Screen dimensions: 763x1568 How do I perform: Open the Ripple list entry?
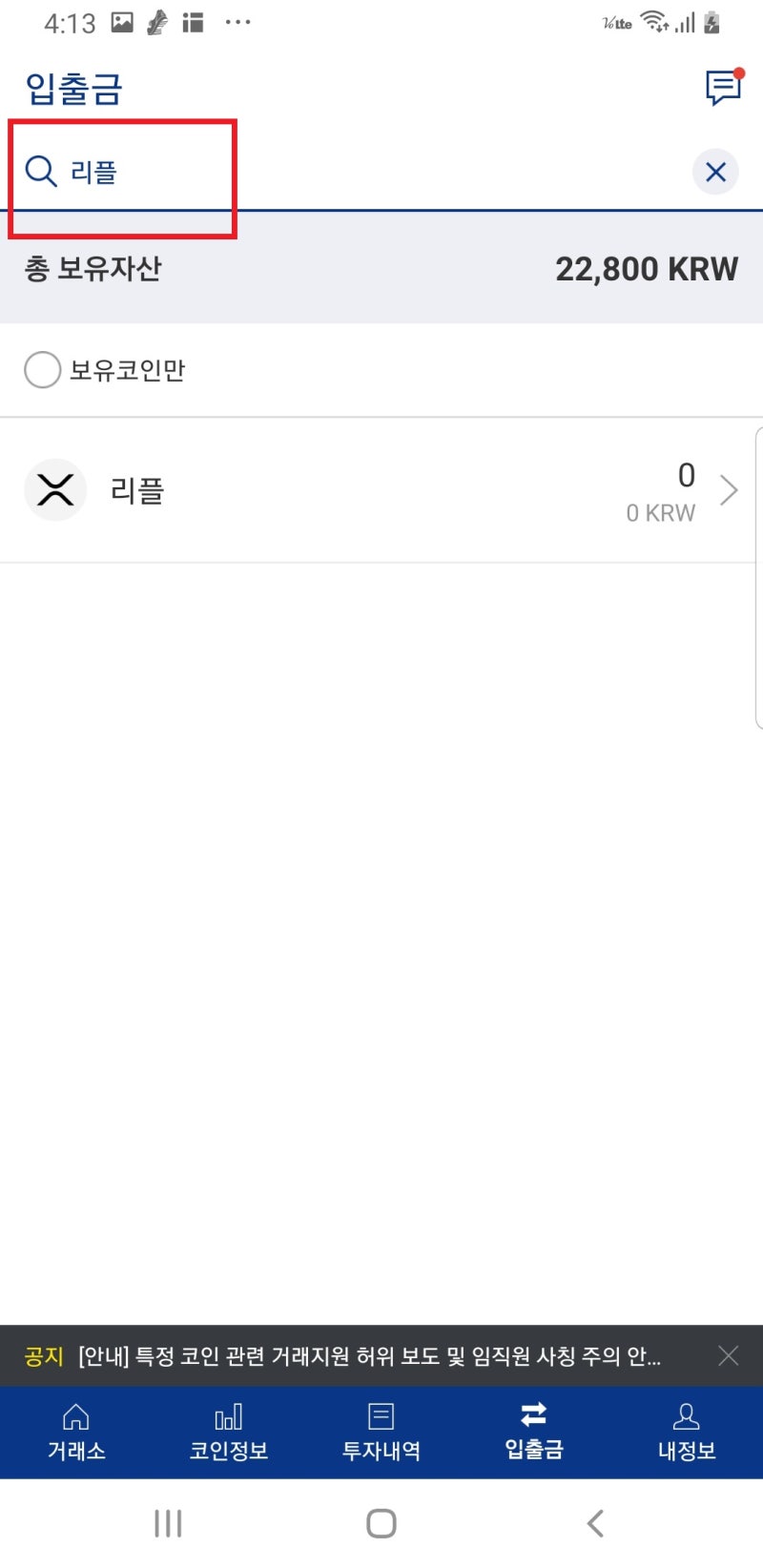pos(286,490)
